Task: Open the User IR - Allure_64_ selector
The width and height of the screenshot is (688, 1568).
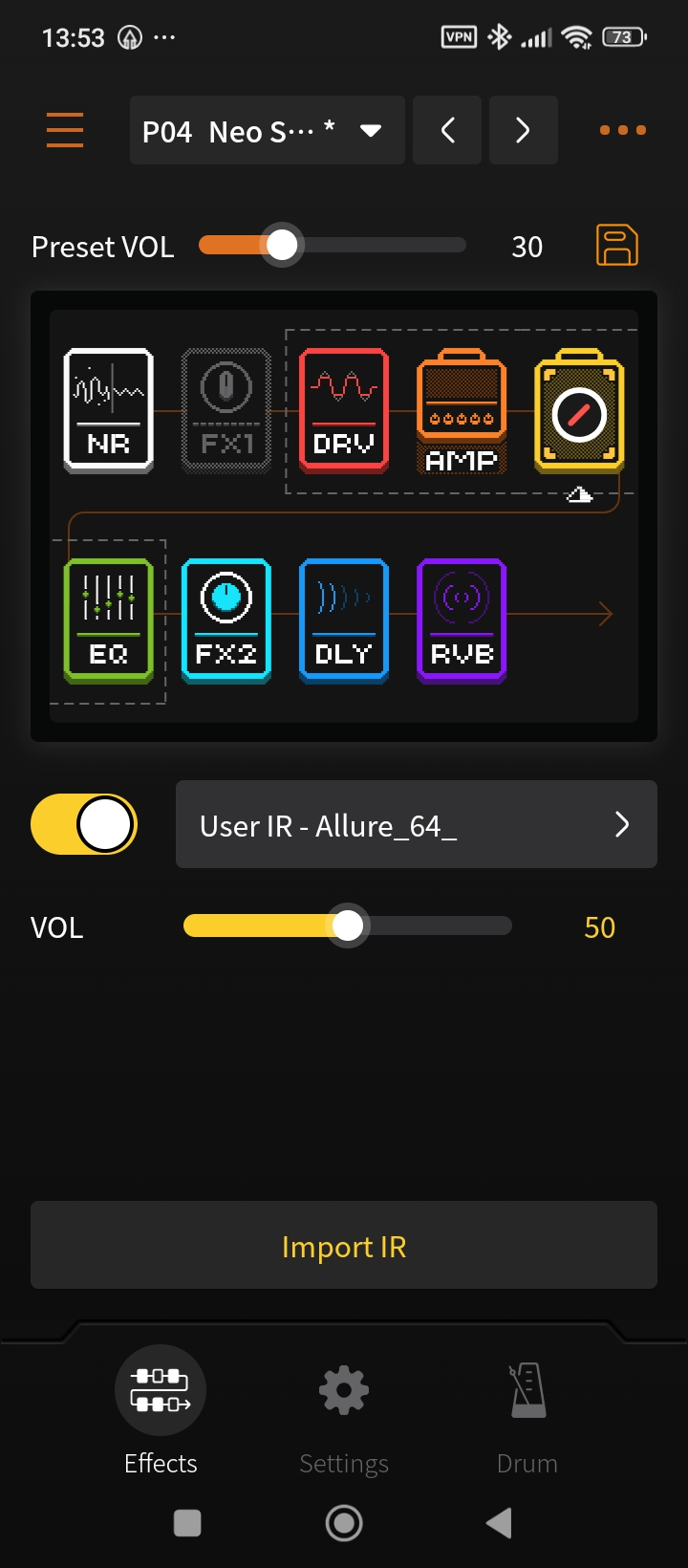Action: click(417, 824)
